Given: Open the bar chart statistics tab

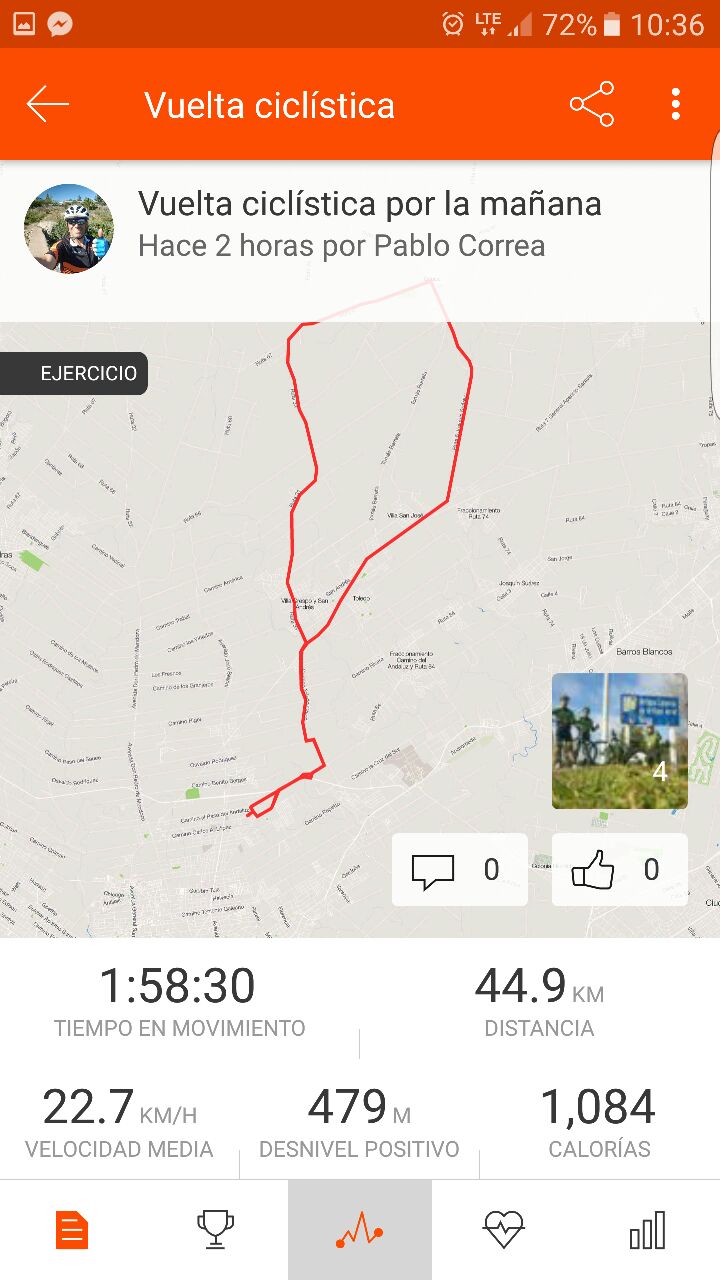Looking at the screenshot, I should tap(647, 1230).
